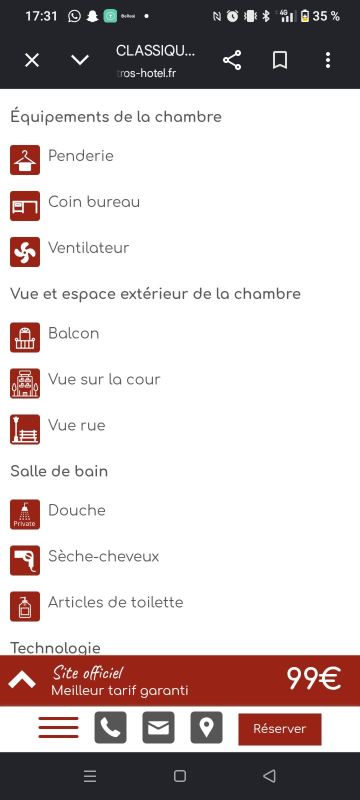Bookmark this page
The width and height of the screenshot is (360, 800).
click(x=279, y=60)
